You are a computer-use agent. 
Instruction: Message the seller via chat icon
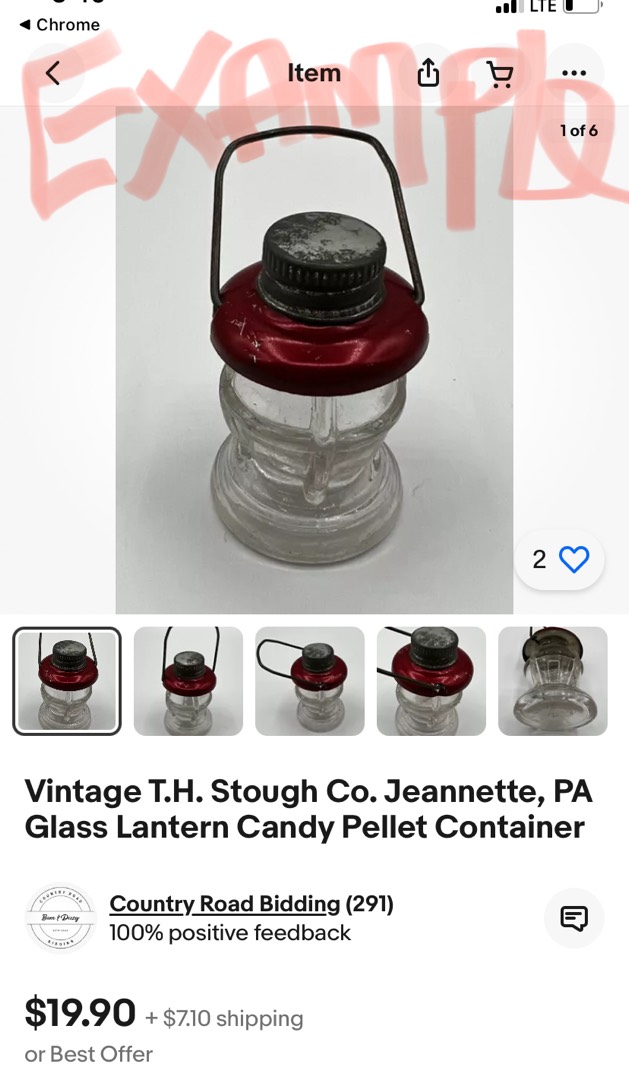(574, 918)
